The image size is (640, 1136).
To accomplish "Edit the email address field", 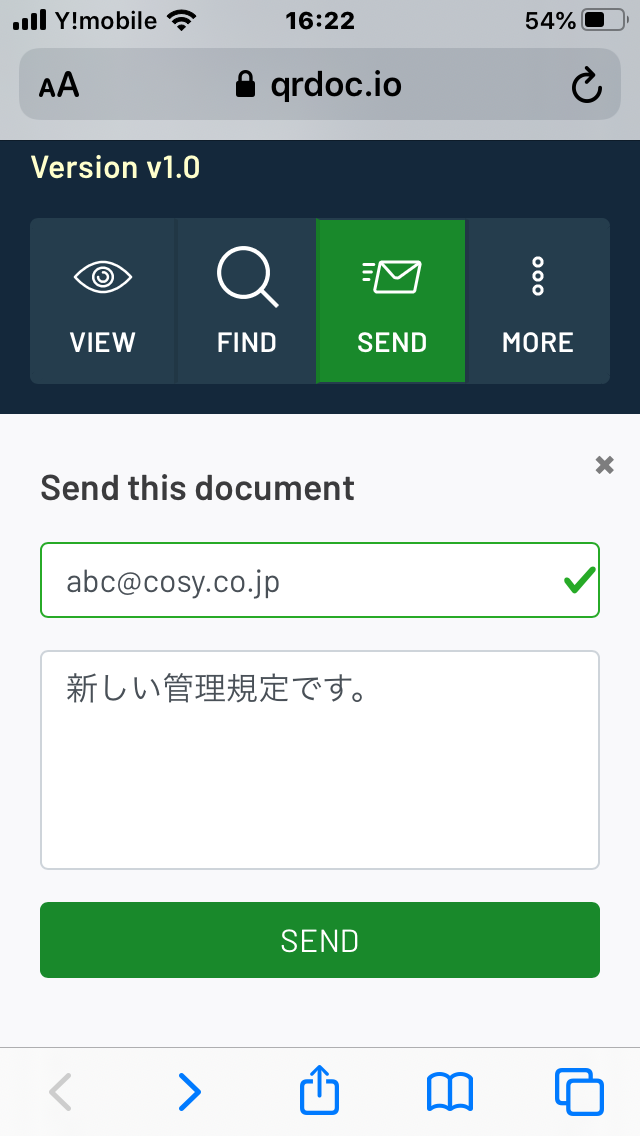I will click(320, 580).
